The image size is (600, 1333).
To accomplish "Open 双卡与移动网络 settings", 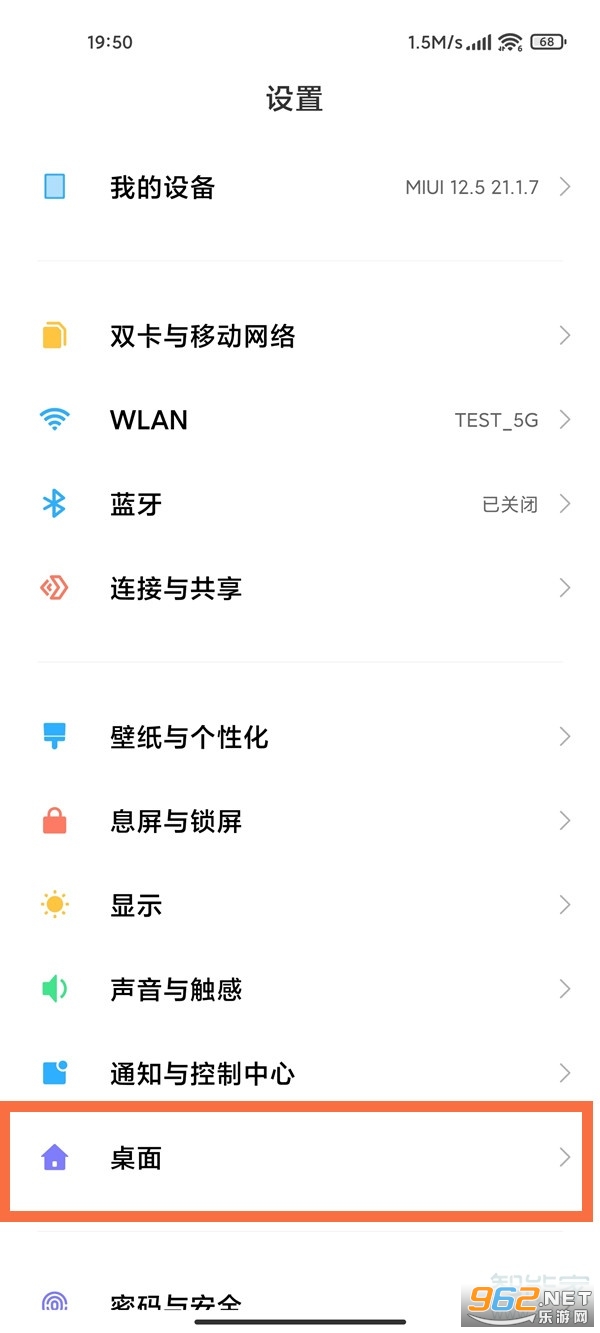I will [300, 336].
